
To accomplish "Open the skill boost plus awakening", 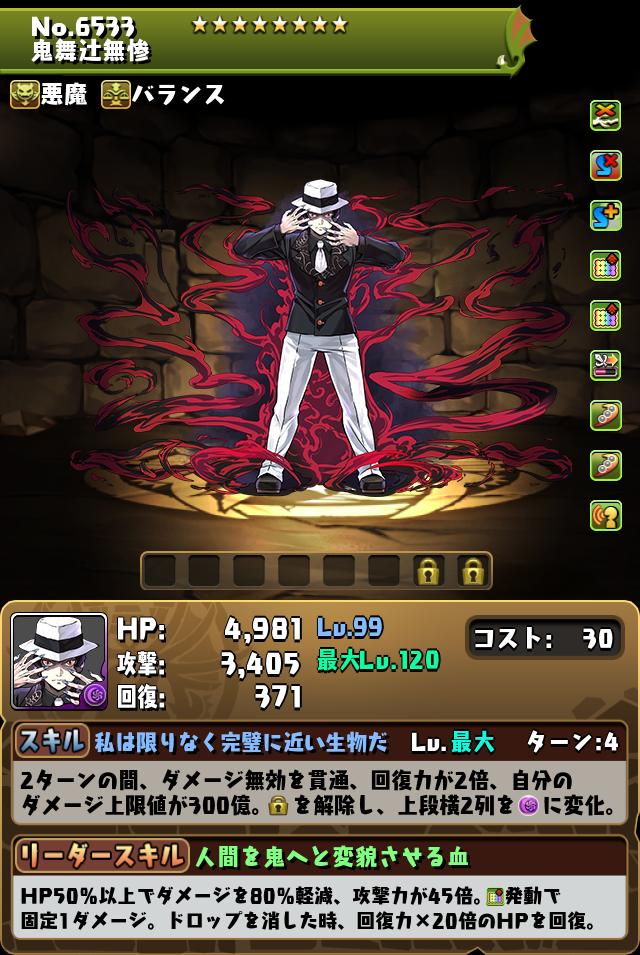I will [605, 217].
